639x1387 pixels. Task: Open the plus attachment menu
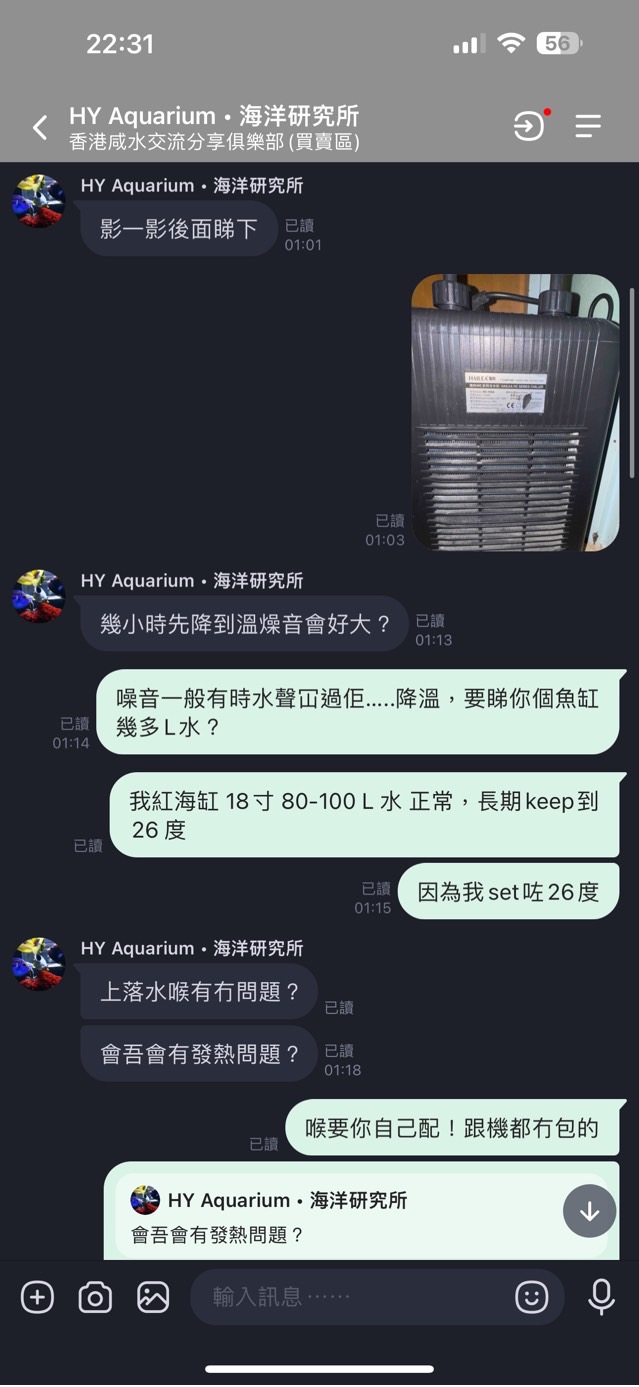37,1298
